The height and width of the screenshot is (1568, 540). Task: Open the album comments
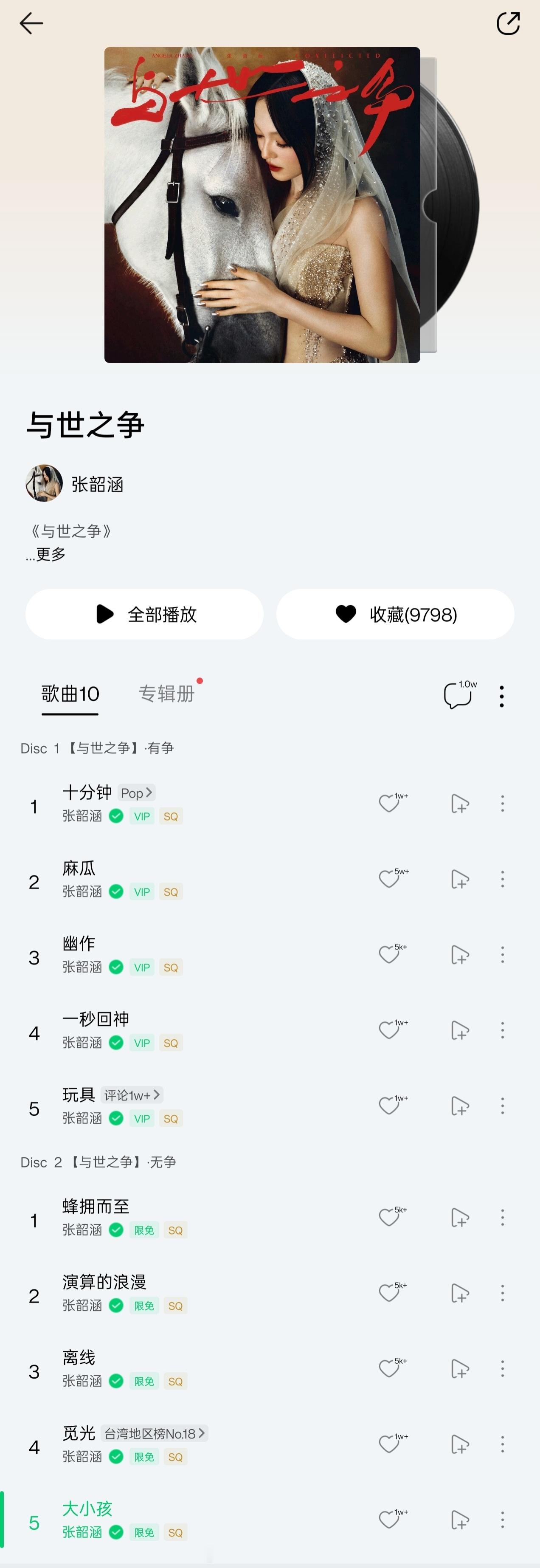(458, 695)
